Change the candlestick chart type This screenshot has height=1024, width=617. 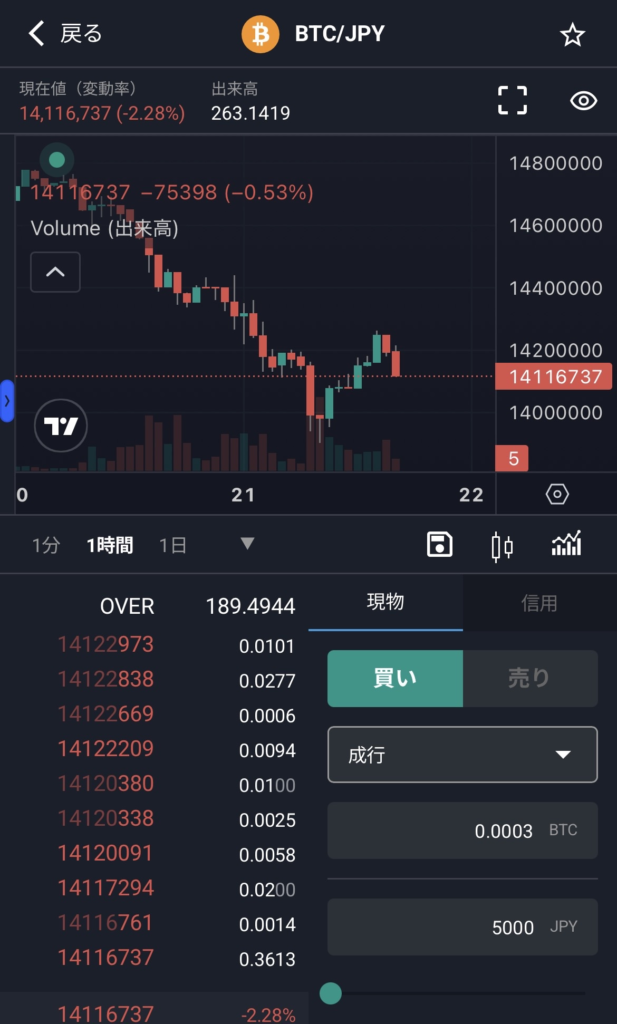[x=502, y=545]
